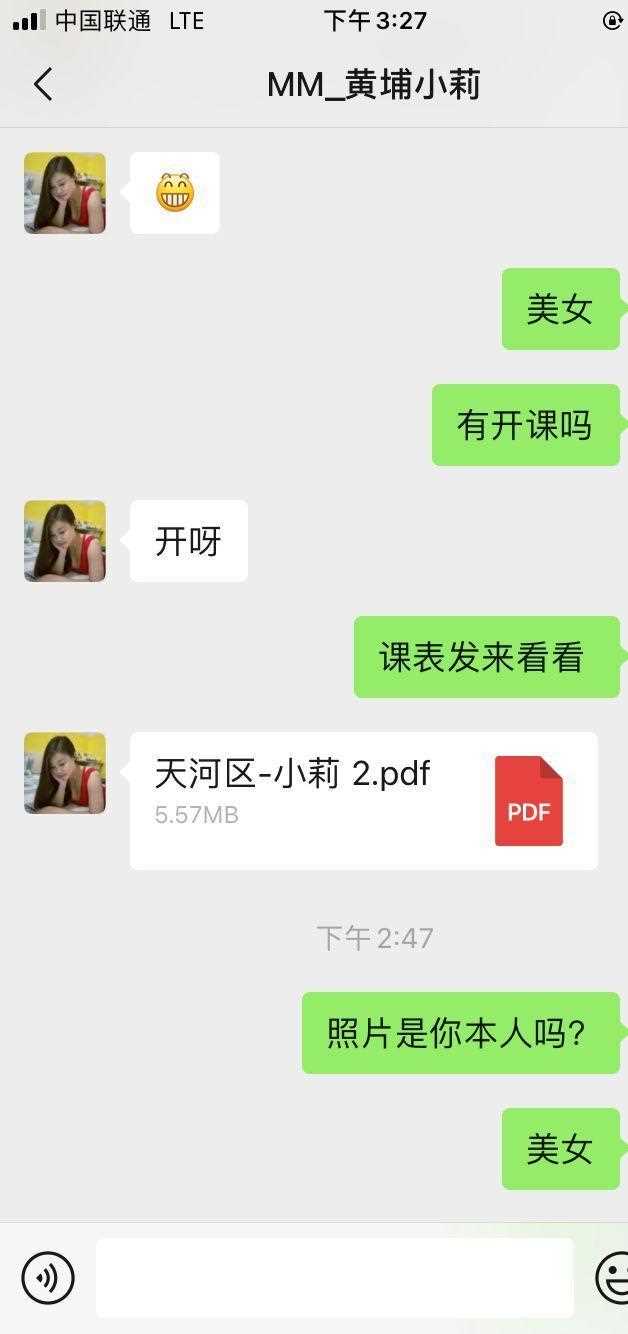The image size is (628, 1334).
Task: Switch to voice message input
Action: (x=48, y=1277)
